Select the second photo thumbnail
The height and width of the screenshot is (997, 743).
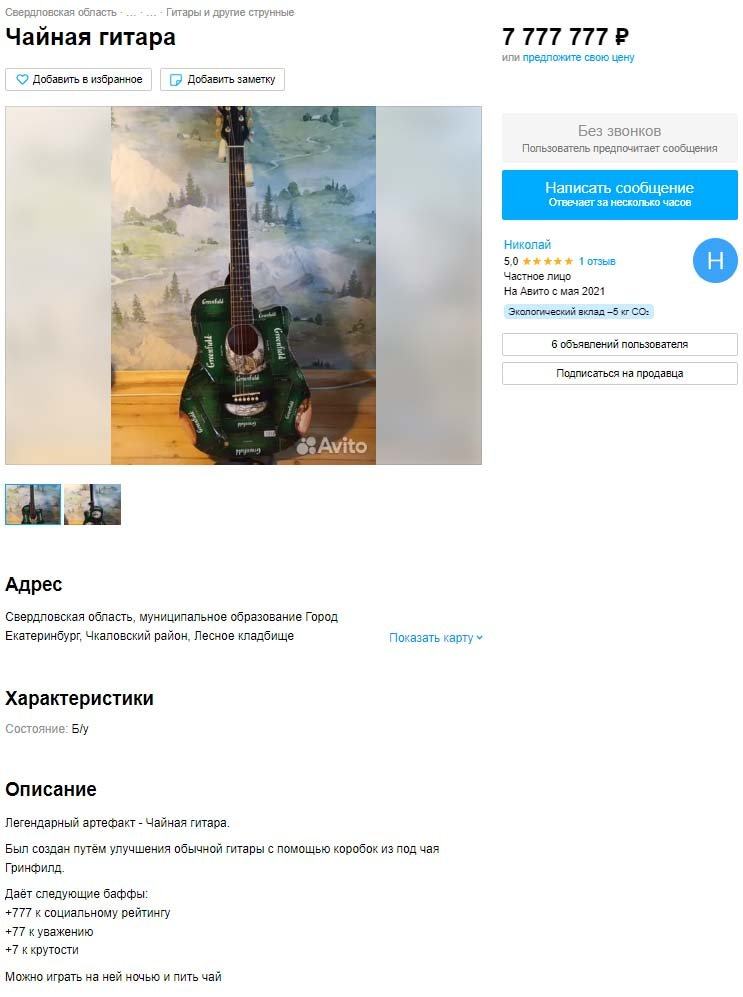pos(93,505)
